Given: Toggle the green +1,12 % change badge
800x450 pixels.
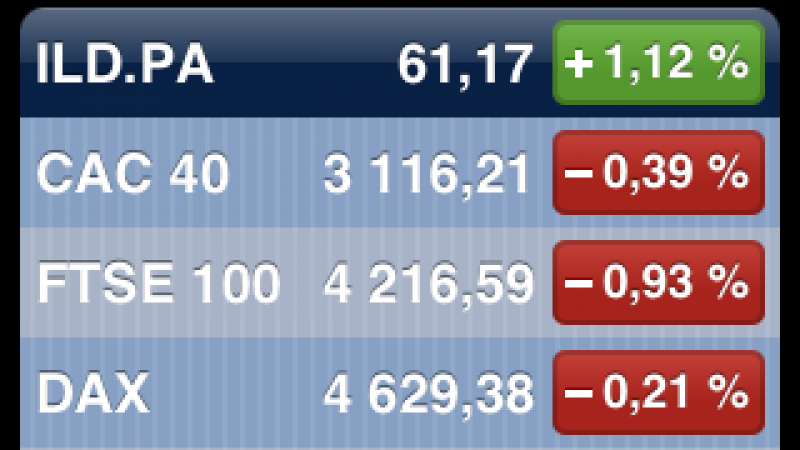Looking at the screenshot, I should (x=658, y=66).
